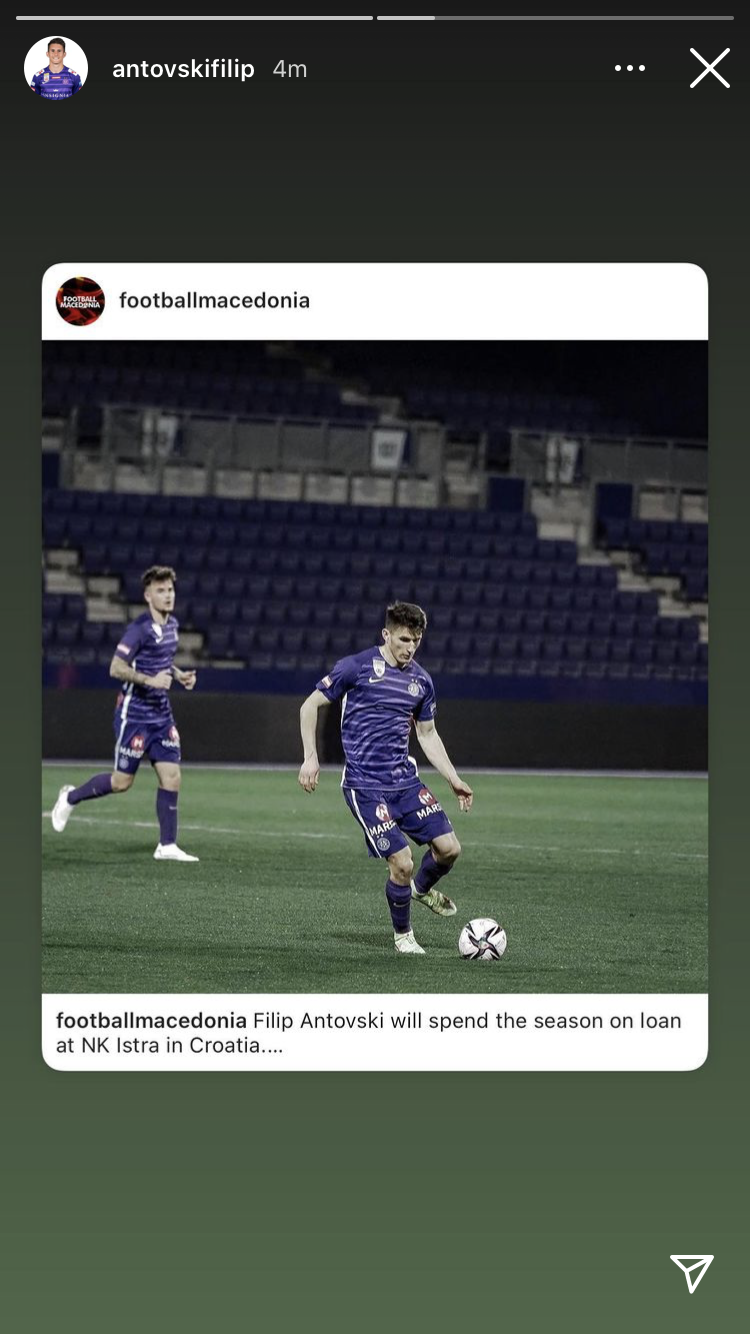This screenshot has height=1334, width=750.
Task: Open the three-dot story options menu
Action: point(630,68)
